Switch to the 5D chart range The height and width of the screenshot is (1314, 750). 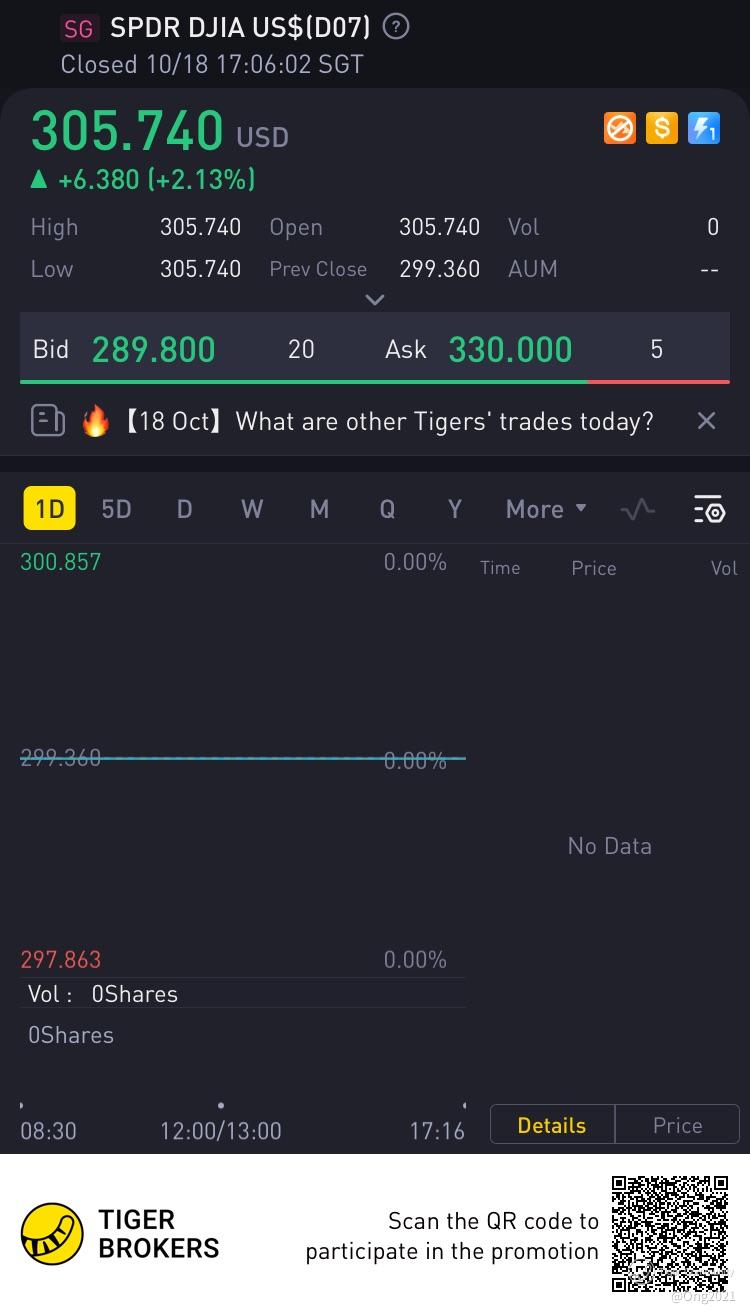116,509
